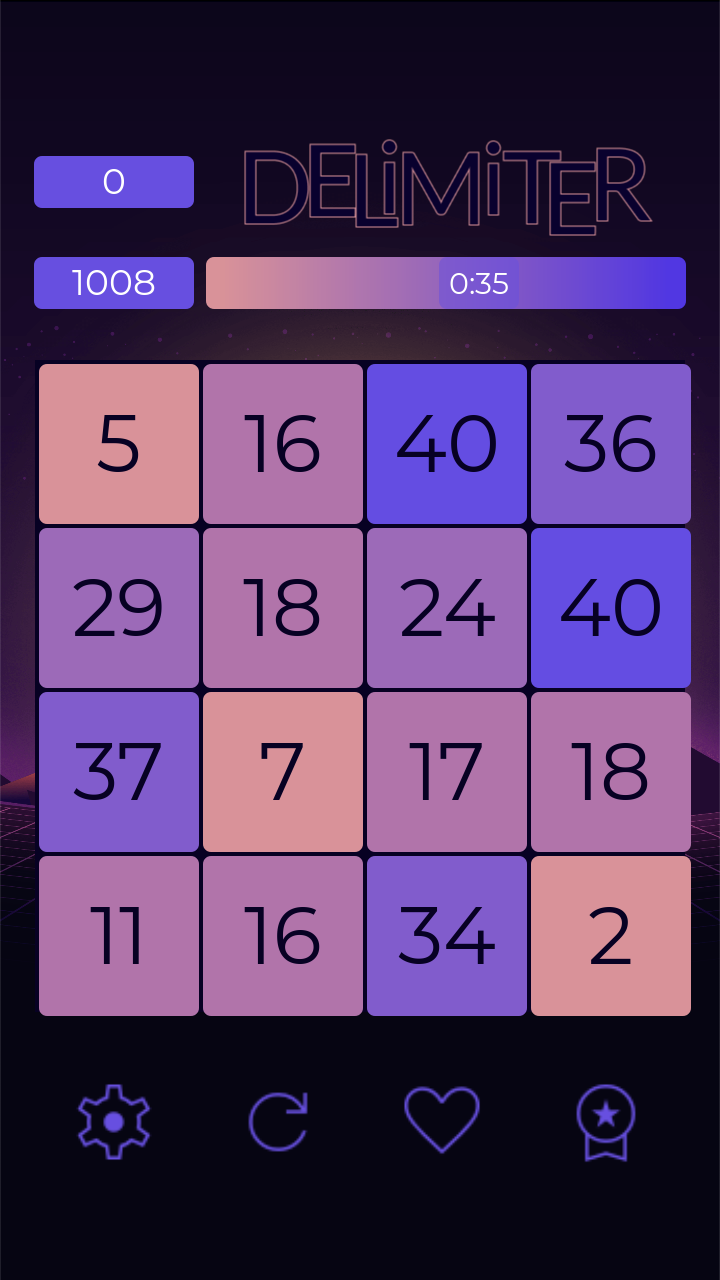This screenshot has width=720, height=1280.
Task: Select the tile numbered 5
Action: click(x=119, y=444)
